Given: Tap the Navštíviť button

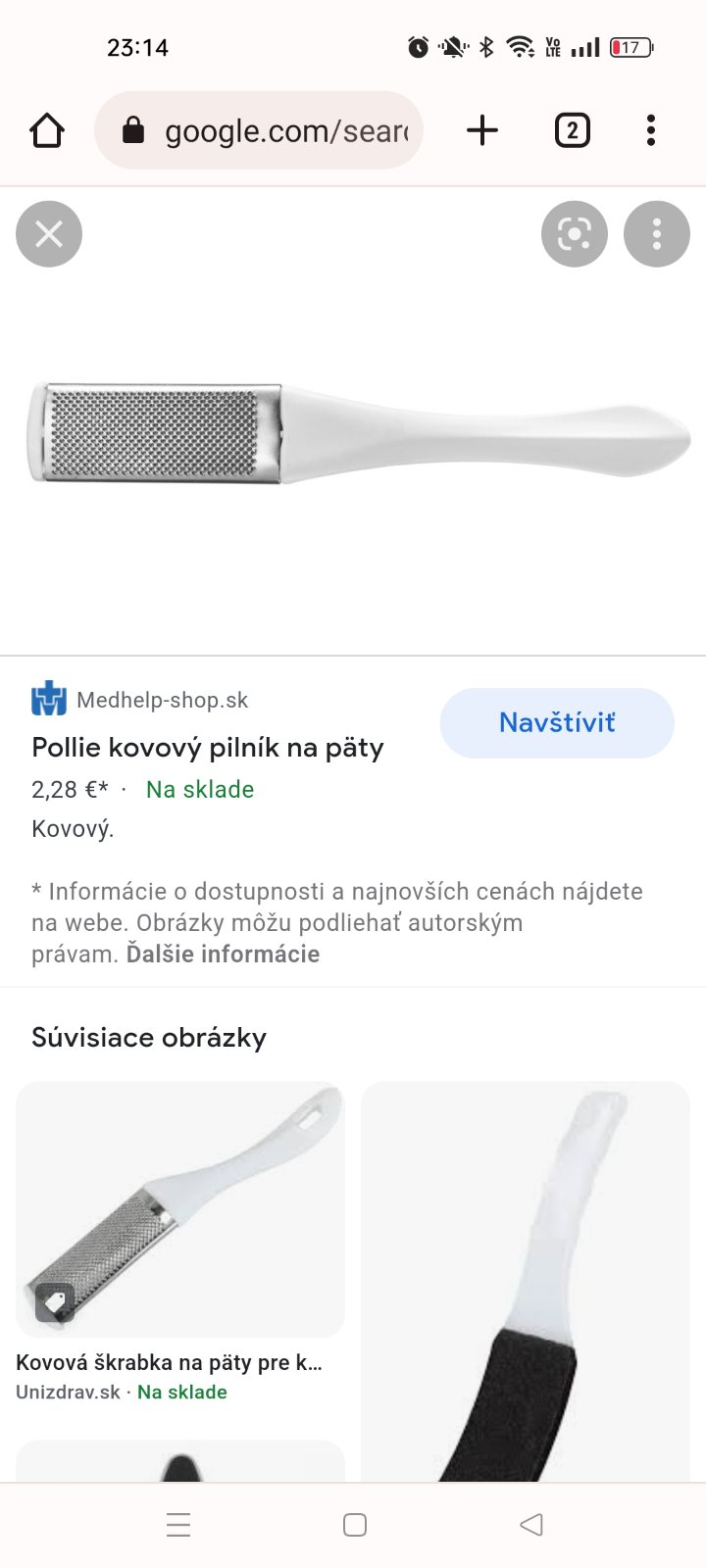Looking at the screenshot, I should point(557,723).
